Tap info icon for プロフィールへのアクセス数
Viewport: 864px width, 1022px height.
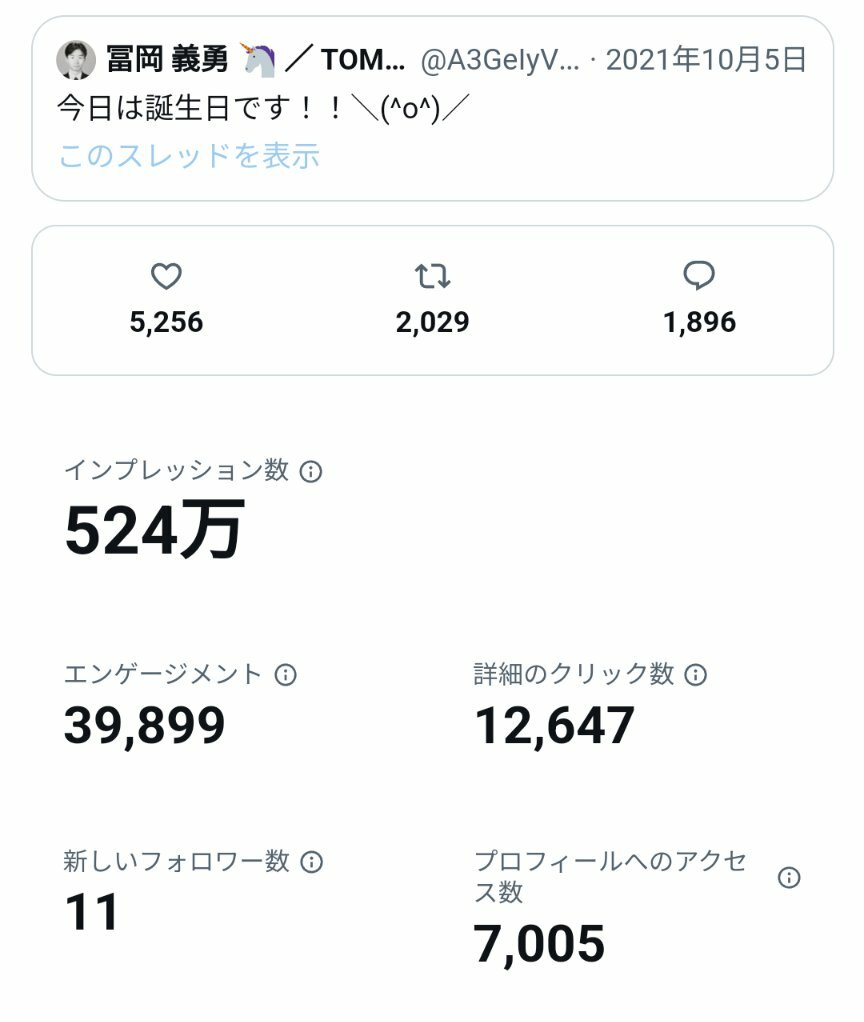click(x=789, y=878)
